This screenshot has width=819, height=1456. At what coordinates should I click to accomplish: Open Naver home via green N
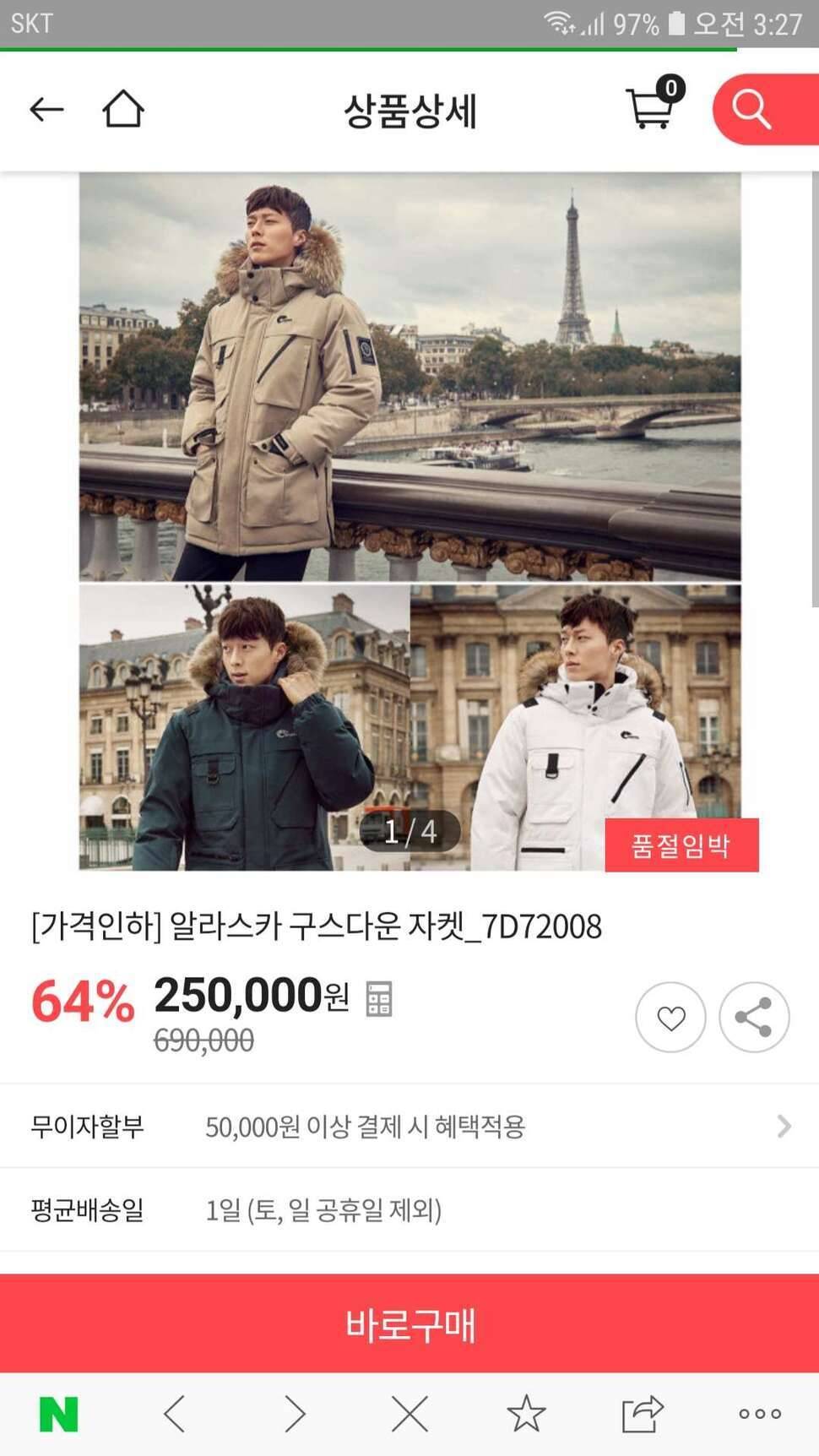[x=58, y=1414]
